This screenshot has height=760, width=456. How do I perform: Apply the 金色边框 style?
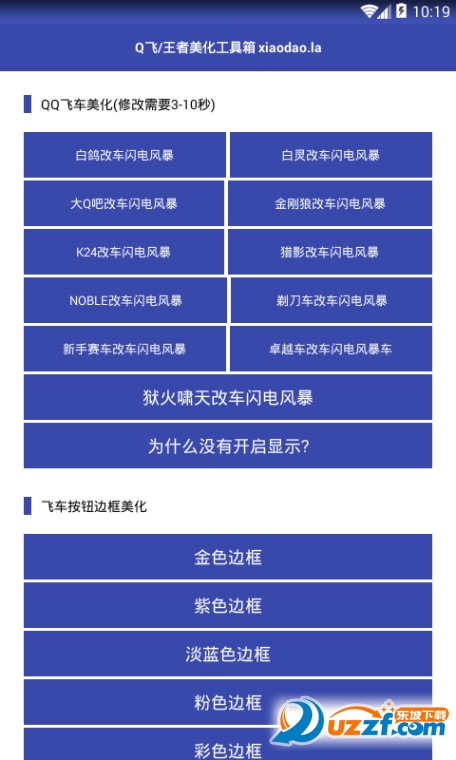point(228,557)
